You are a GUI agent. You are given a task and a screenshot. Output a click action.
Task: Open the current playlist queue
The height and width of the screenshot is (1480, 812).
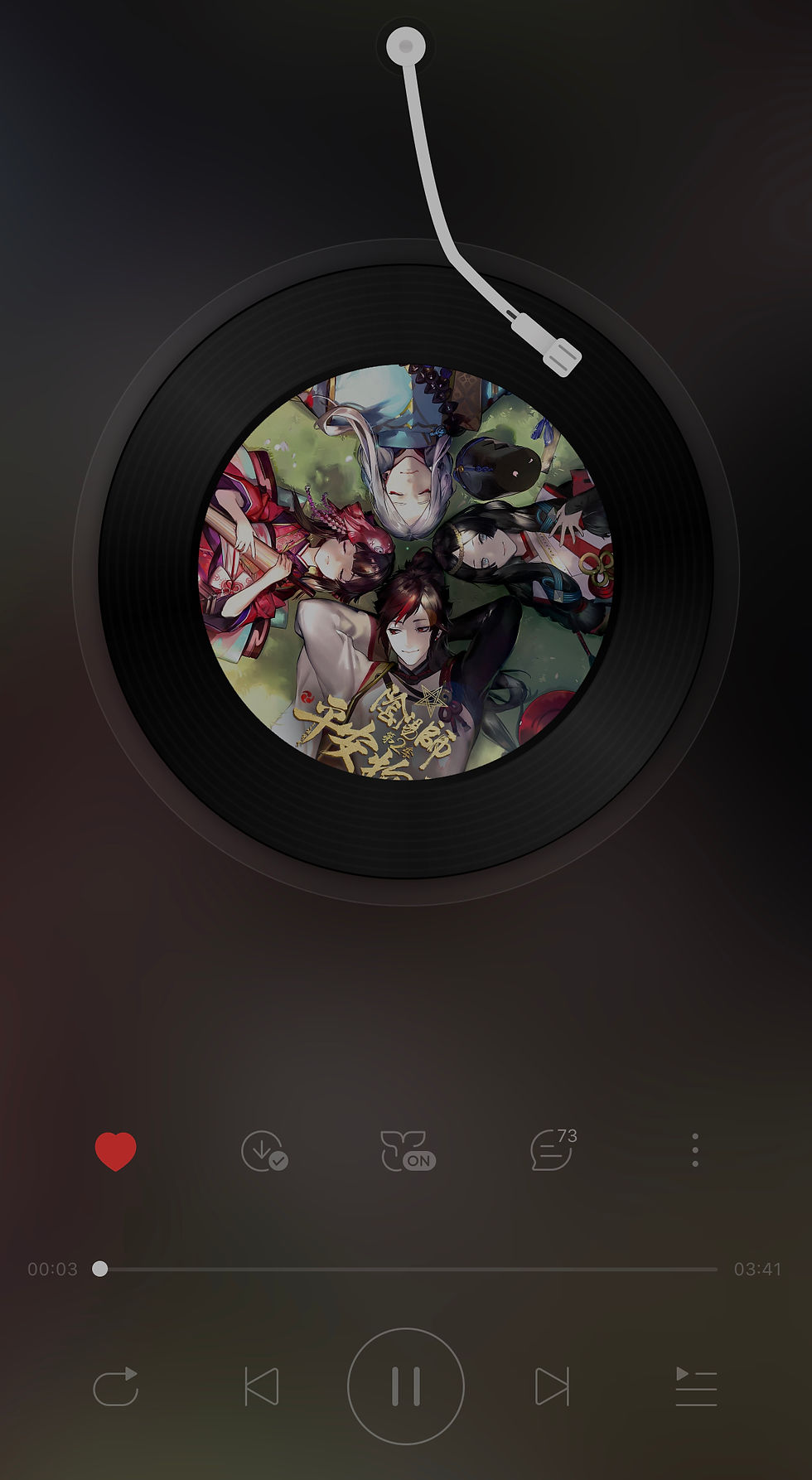pos(696,1386)
